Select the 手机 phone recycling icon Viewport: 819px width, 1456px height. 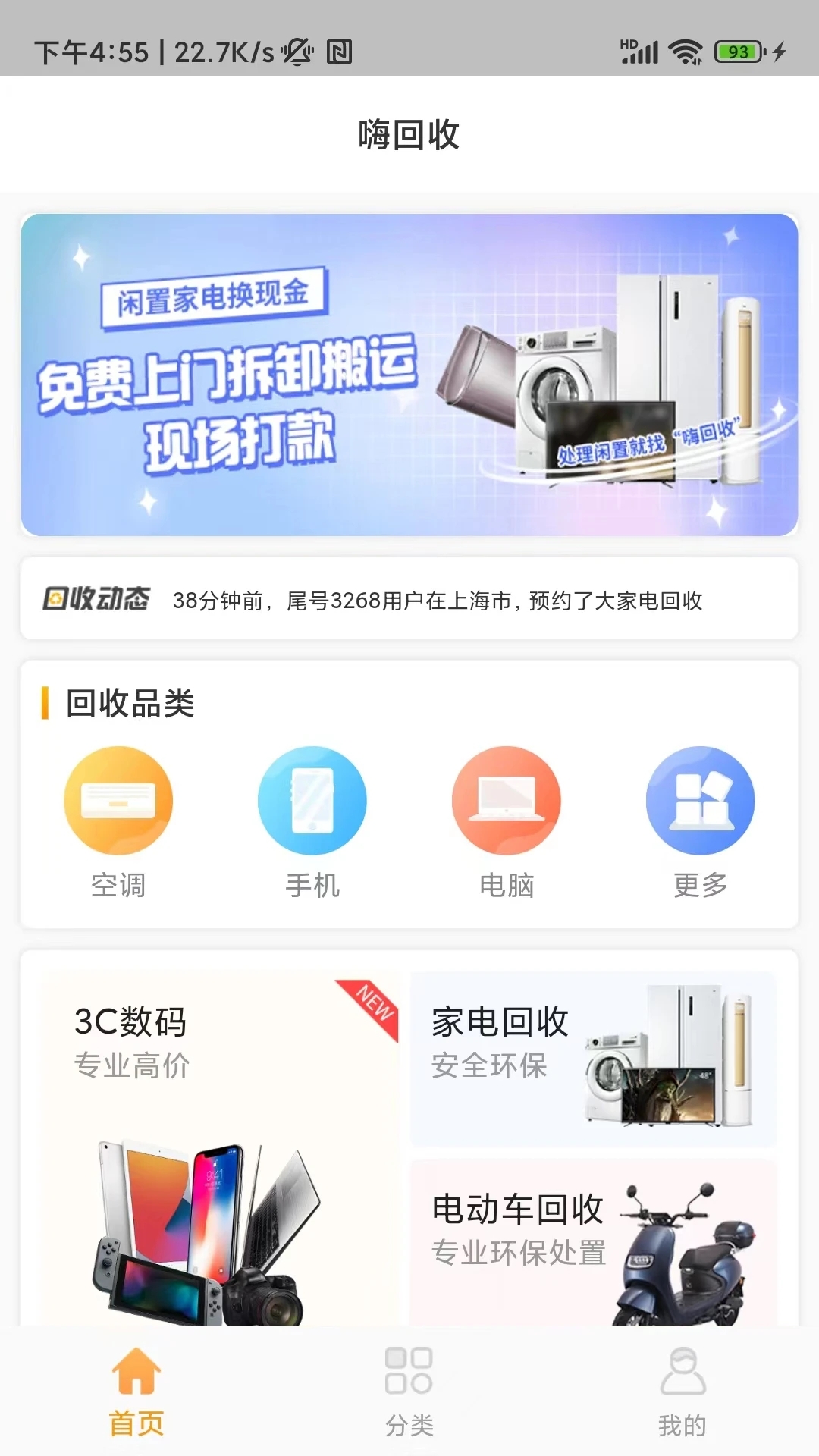point(312,800)
